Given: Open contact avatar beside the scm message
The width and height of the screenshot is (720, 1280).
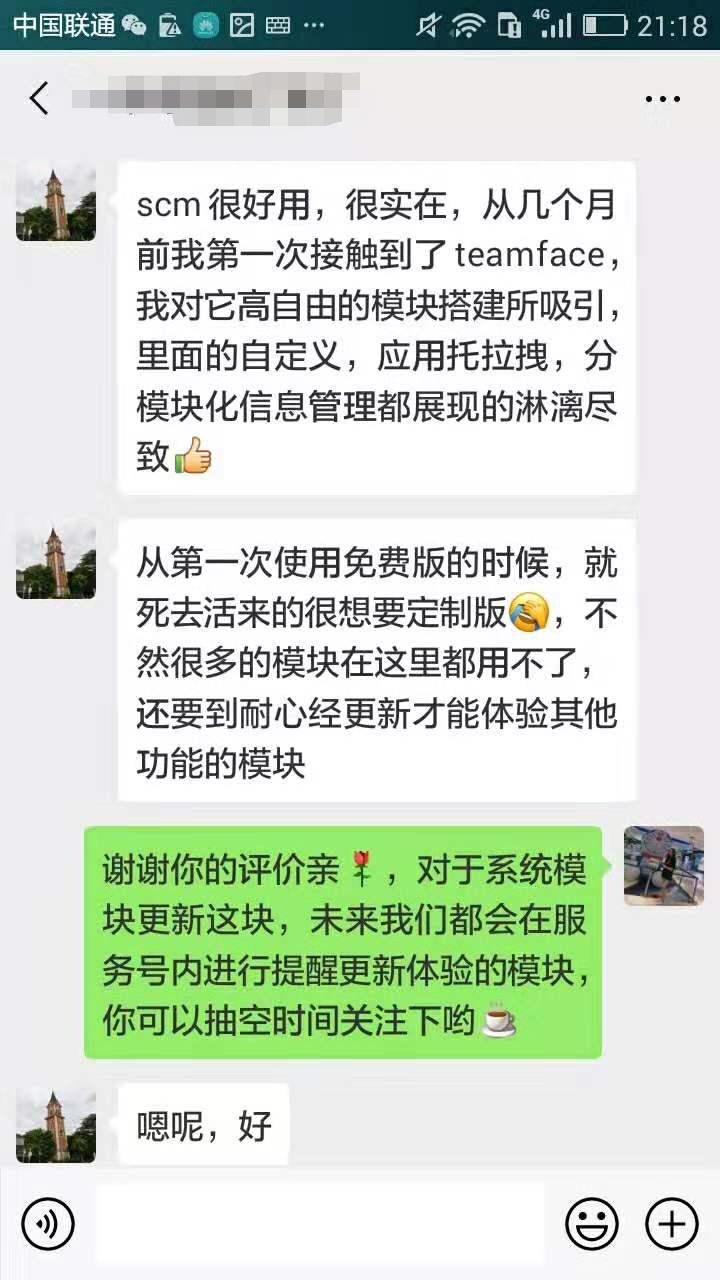Looking at the screenshot, I should [x=56, y=202].
